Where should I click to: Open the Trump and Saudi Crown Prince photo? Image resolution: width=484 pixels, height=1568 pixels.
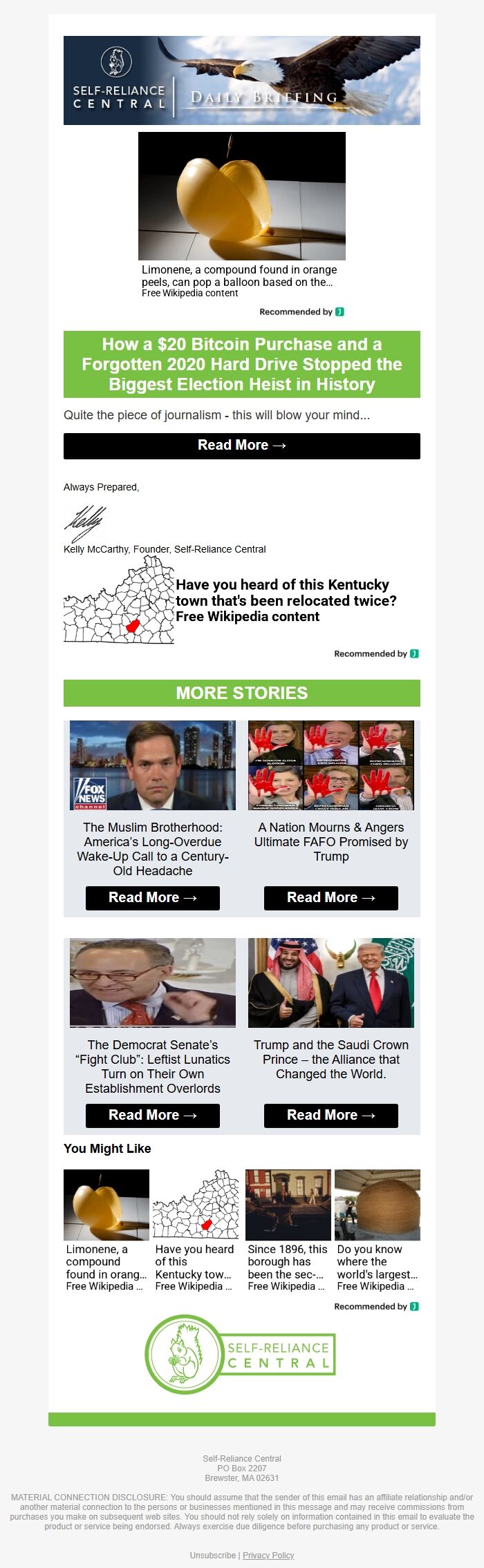(331, 983)
